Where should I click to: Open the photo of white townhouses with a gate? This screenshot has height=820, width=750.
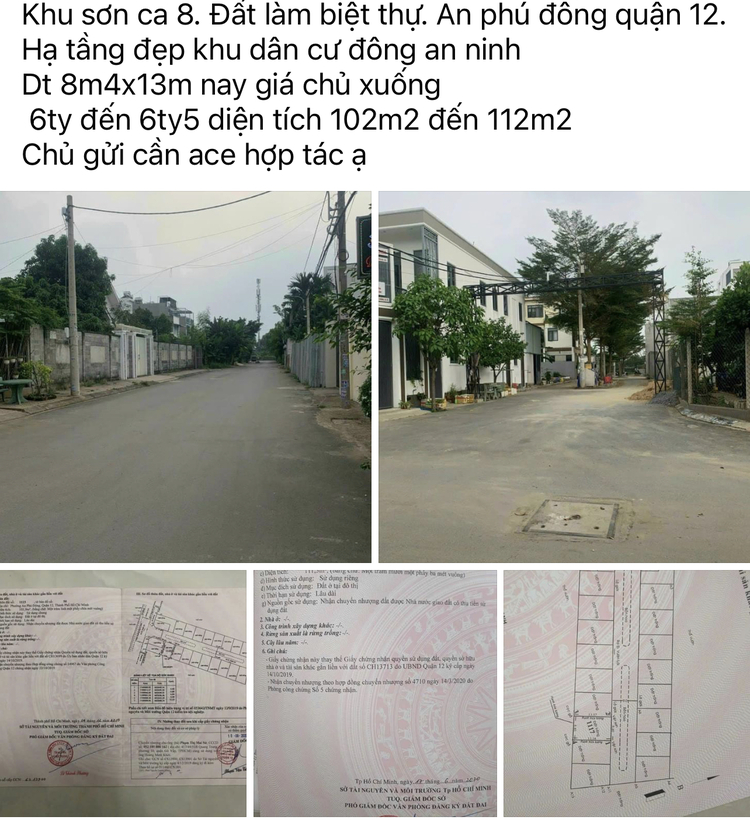pyautogui.click(x=564, y=376)
